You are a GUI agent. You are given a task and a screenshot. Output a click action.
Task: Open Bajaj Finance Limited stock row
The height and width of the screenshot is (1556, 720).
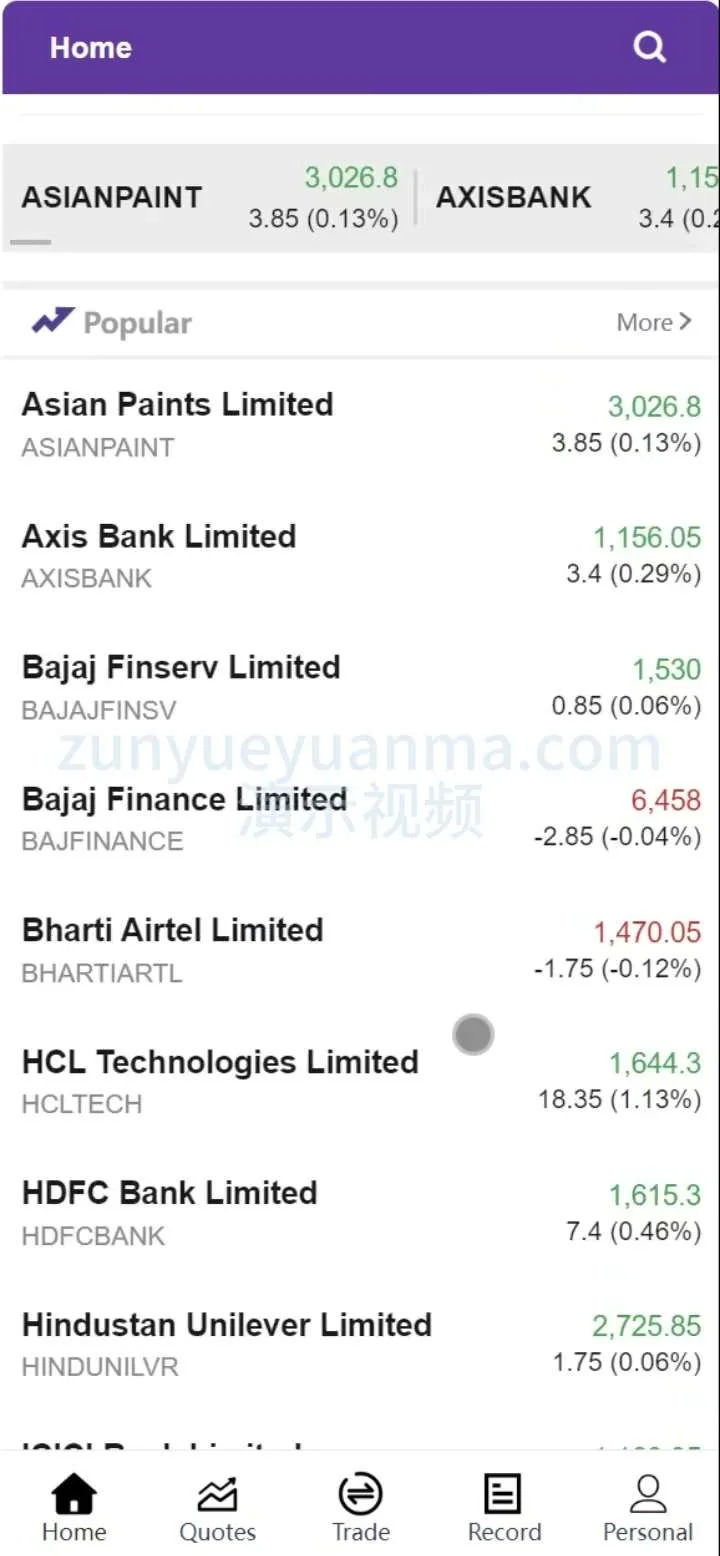point(360,818)
